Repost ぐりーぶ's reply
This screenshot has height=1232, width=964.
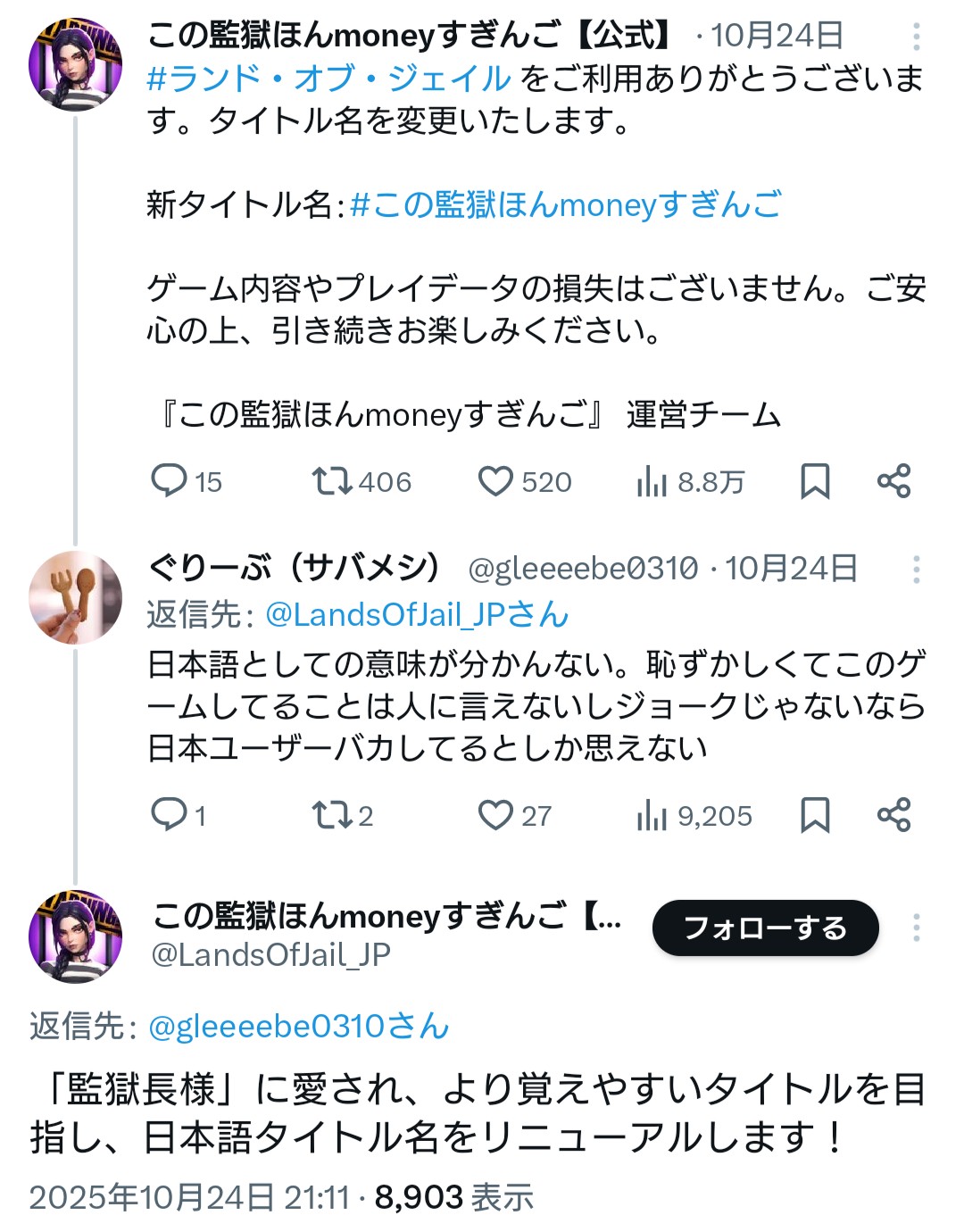[332, 815]
